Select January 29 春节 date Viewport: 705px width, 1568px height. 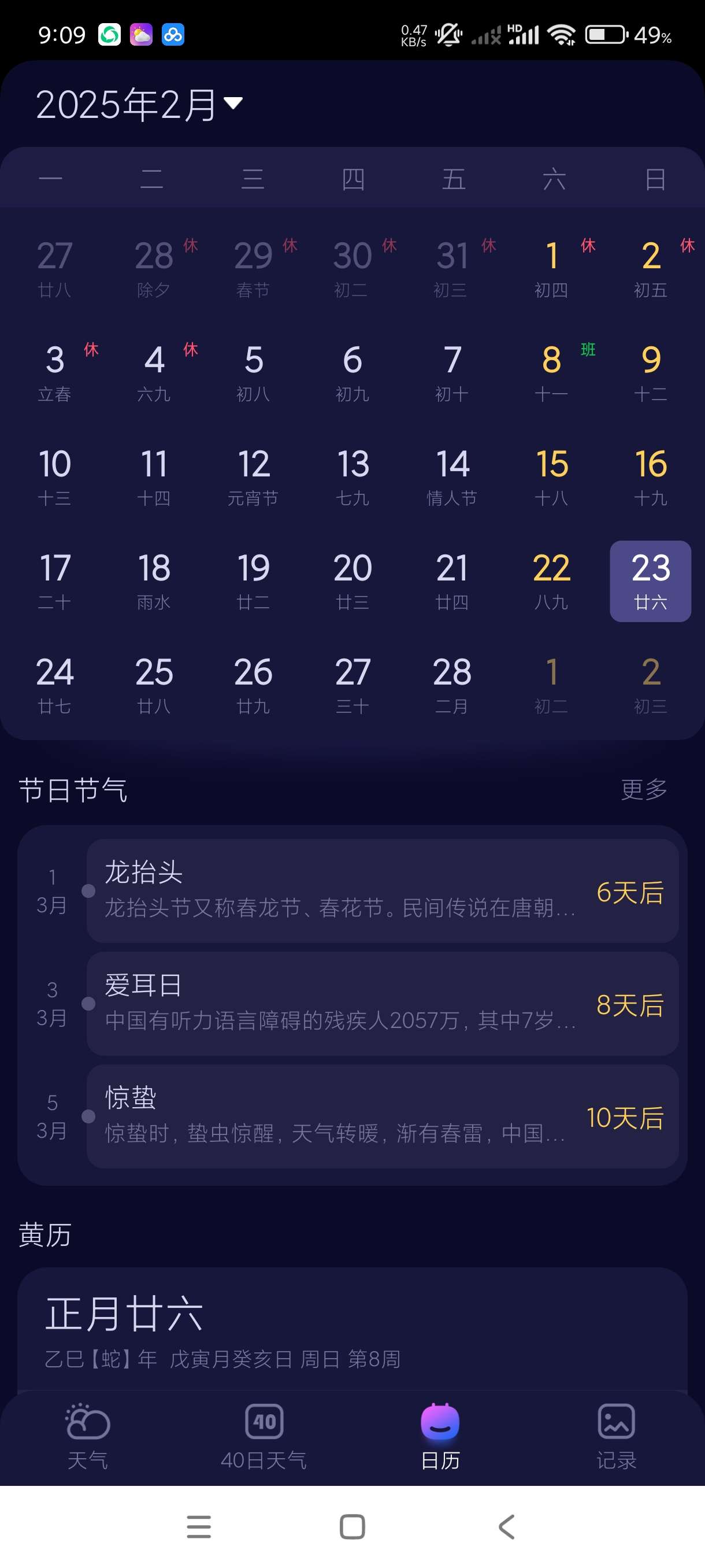[x=253, y=268]
